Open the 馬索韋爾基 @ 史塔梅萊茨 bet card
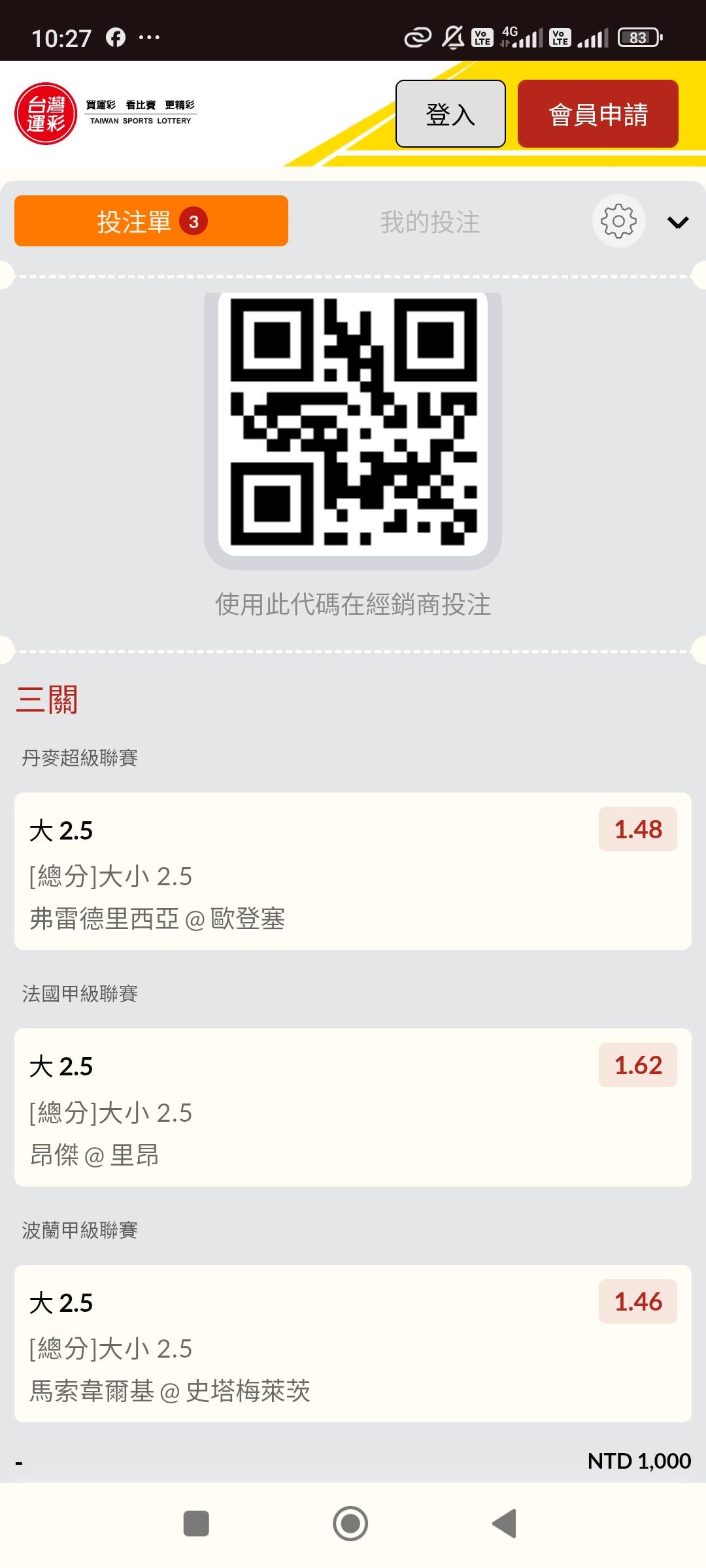The width and height of the screenshot is (706, 1568). (x=353, y=1343)
